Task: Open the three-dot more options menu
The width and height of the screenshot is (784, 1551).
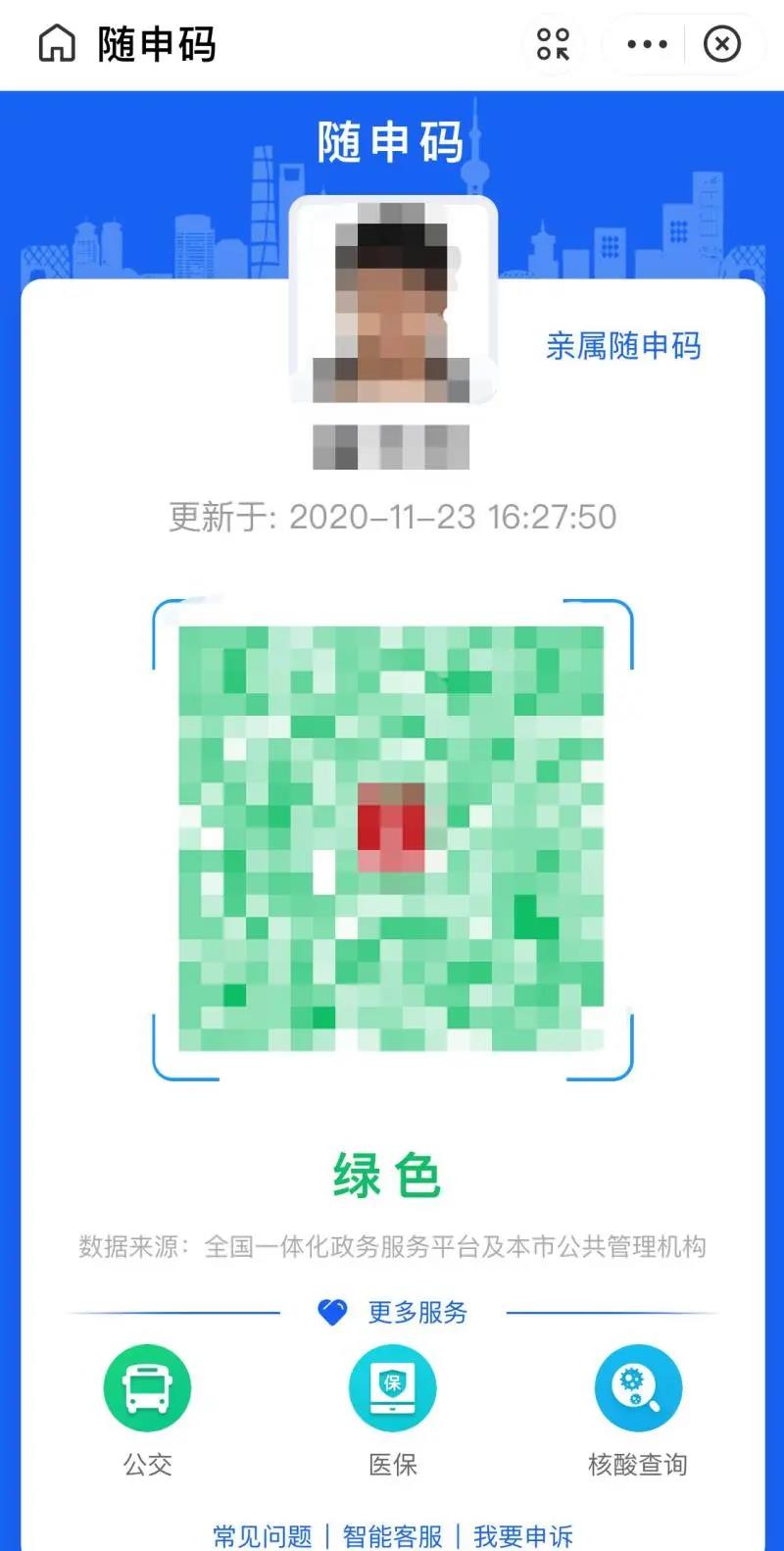Action: 647,44
